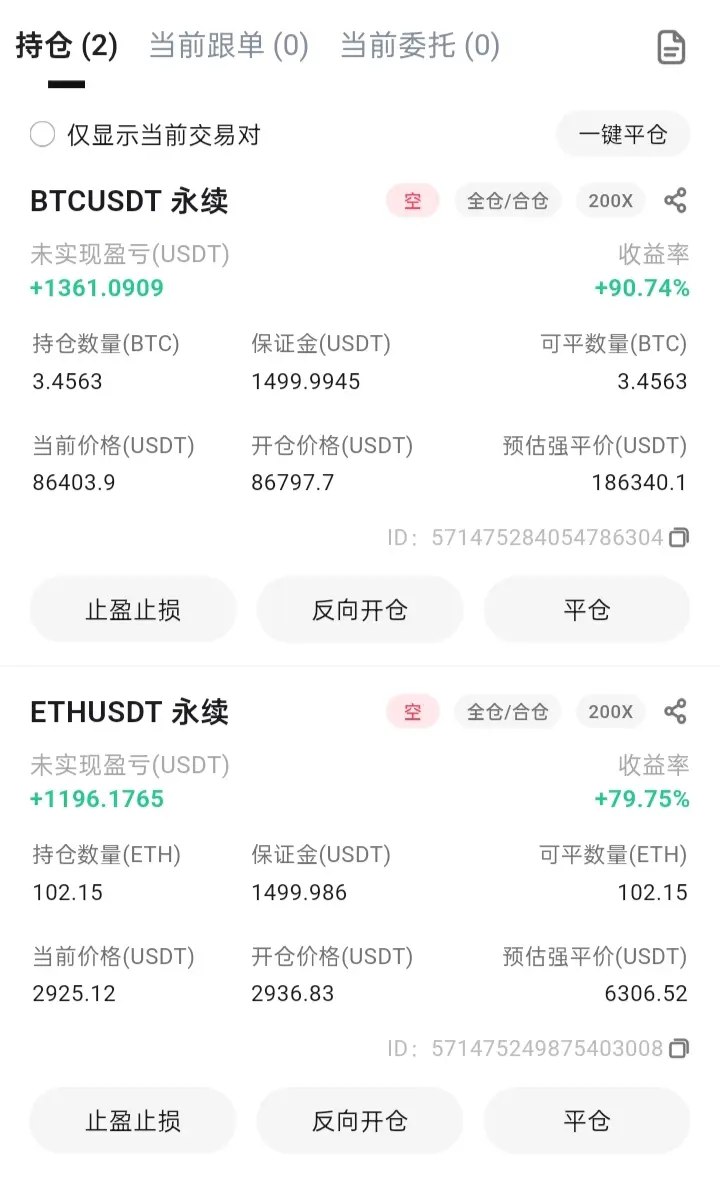This screenshot has width=720, height=1179.
Task: Switch to the 当前委托 tab
Action: (419, 46)
